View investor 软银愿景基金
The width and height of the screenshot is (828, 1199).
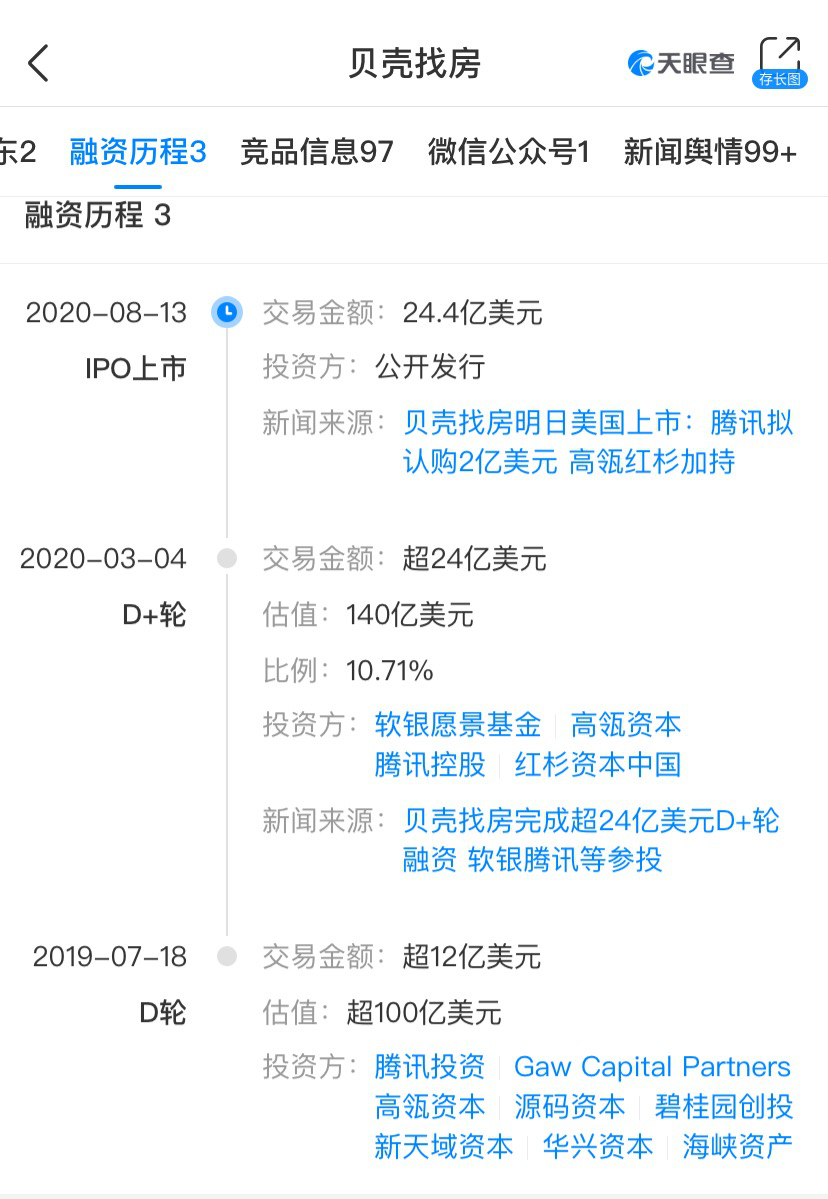[x=458, y=724]
